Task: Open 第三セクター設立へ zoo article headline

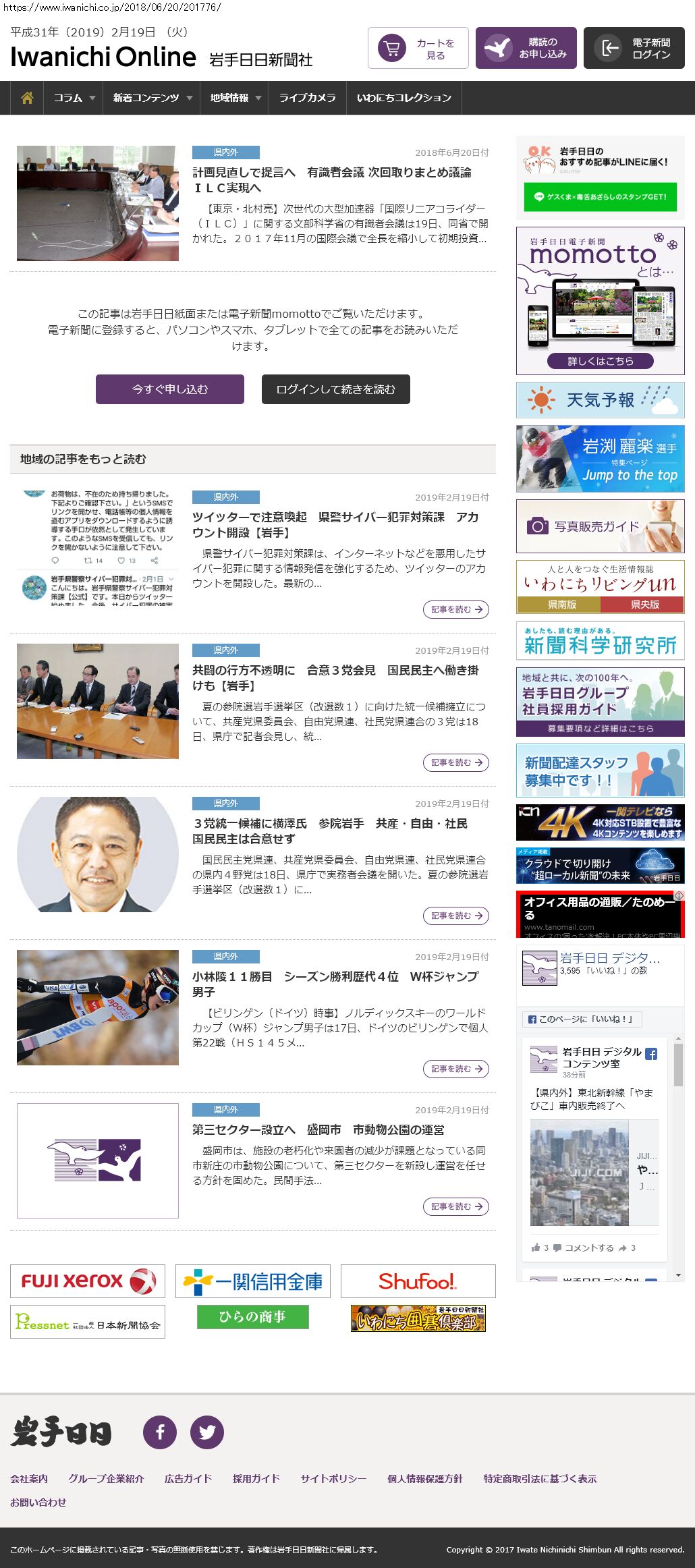Action: [318, 1129]
